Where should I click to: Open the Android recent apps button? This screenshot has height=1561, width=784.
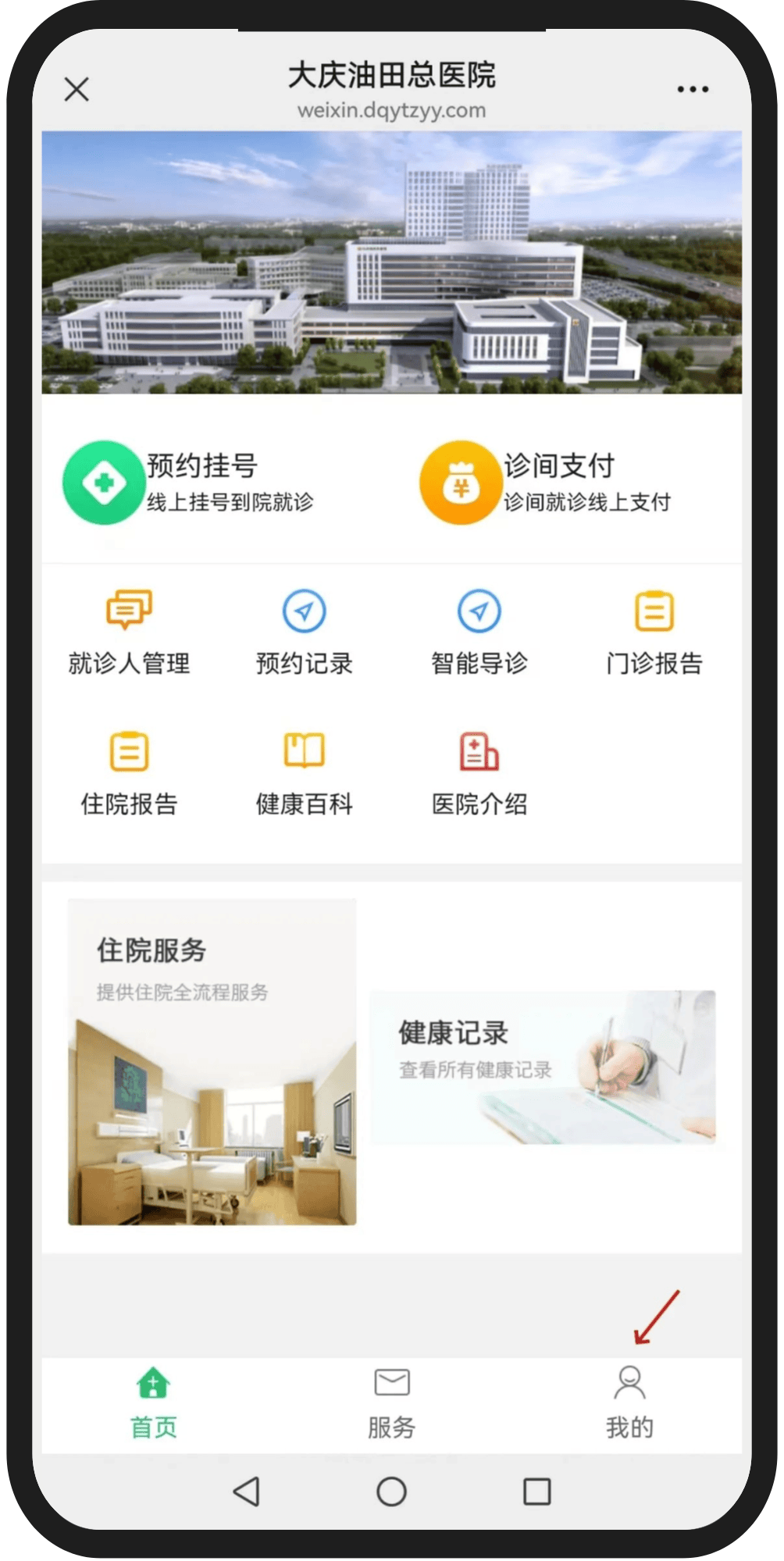537,1493
